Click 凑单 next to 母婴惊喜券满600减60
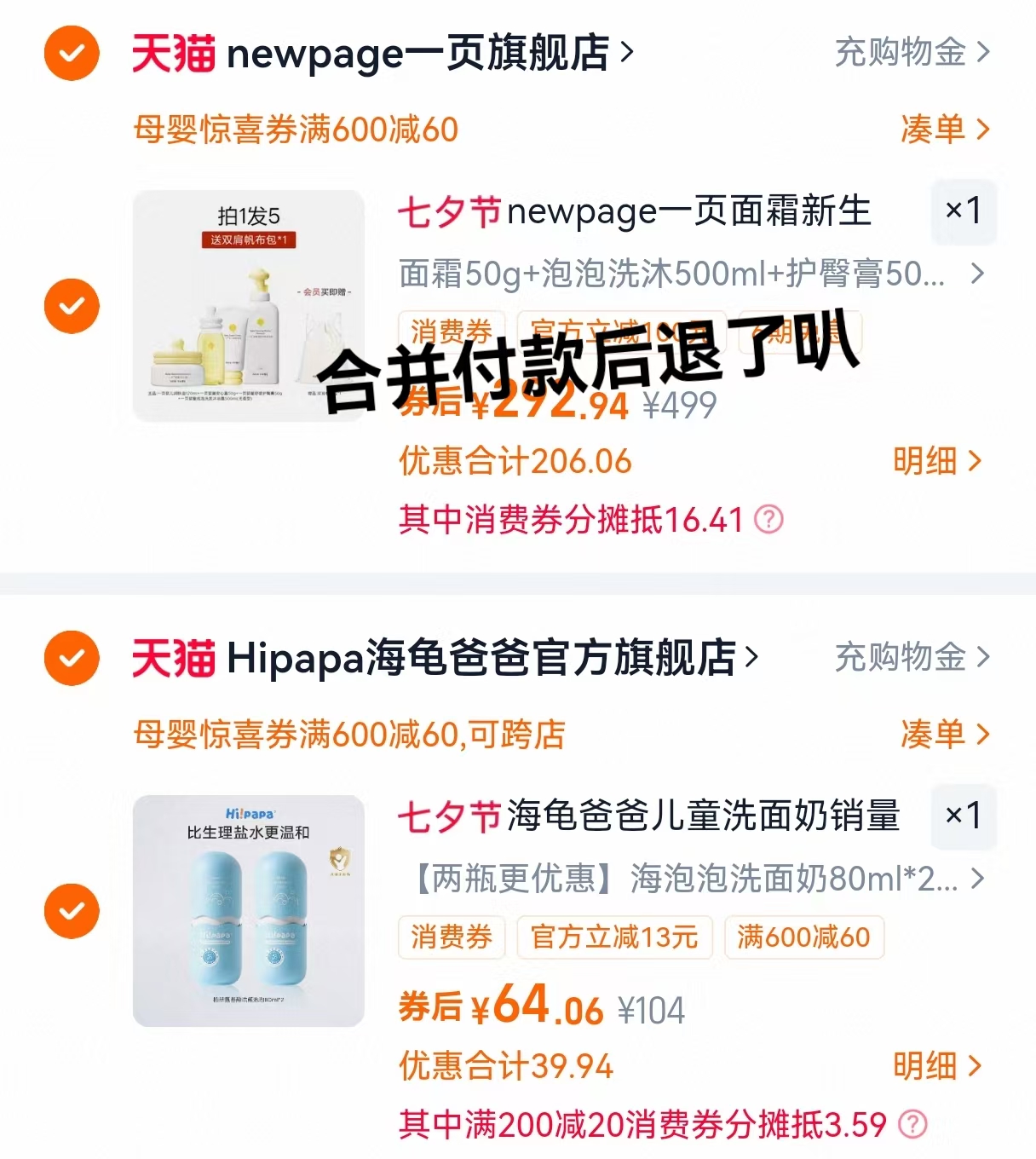The image size is (1036, 1159). pyautogui.click(x=939, y=130)
